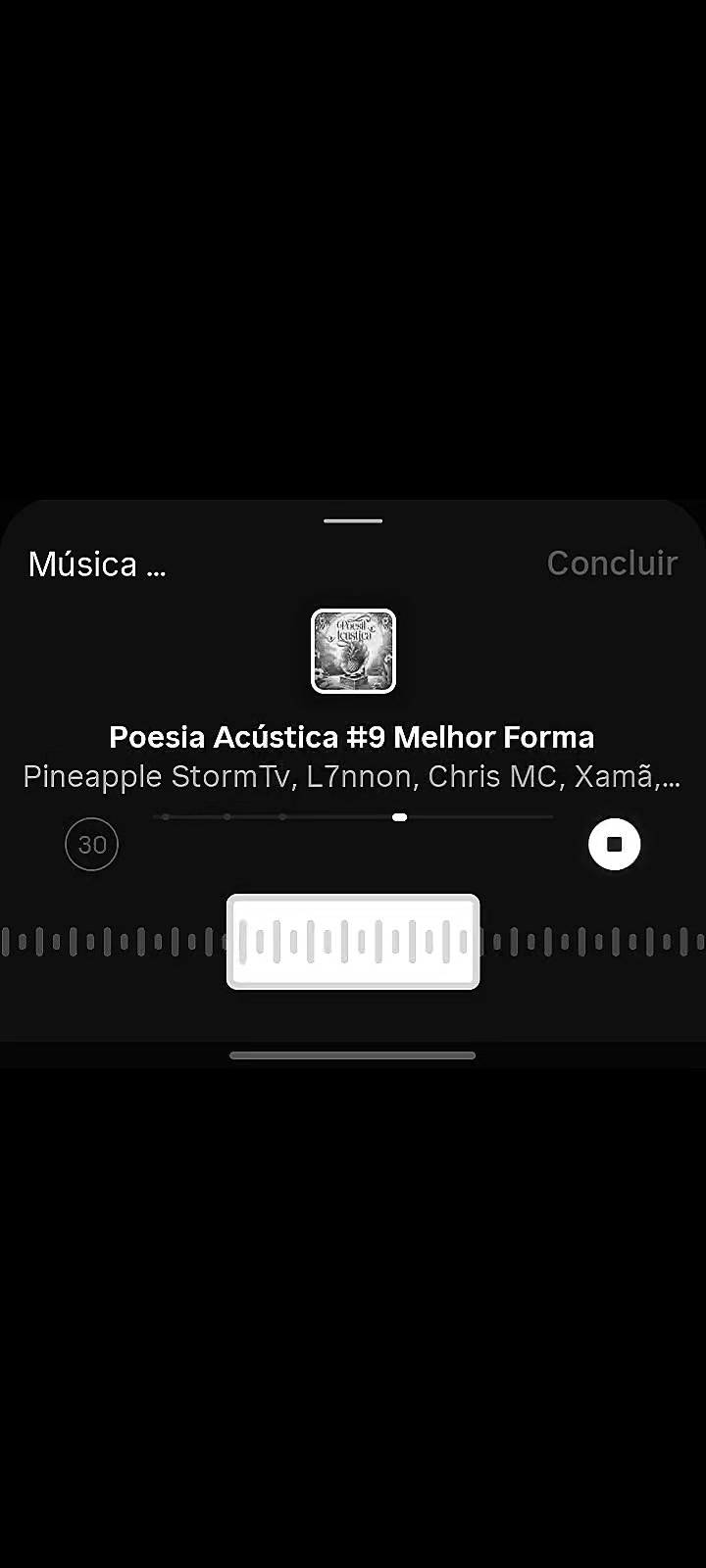706x1568 pixels.
Task: Tap the Poesia Acústica album cover
Action: pos(353,651)
